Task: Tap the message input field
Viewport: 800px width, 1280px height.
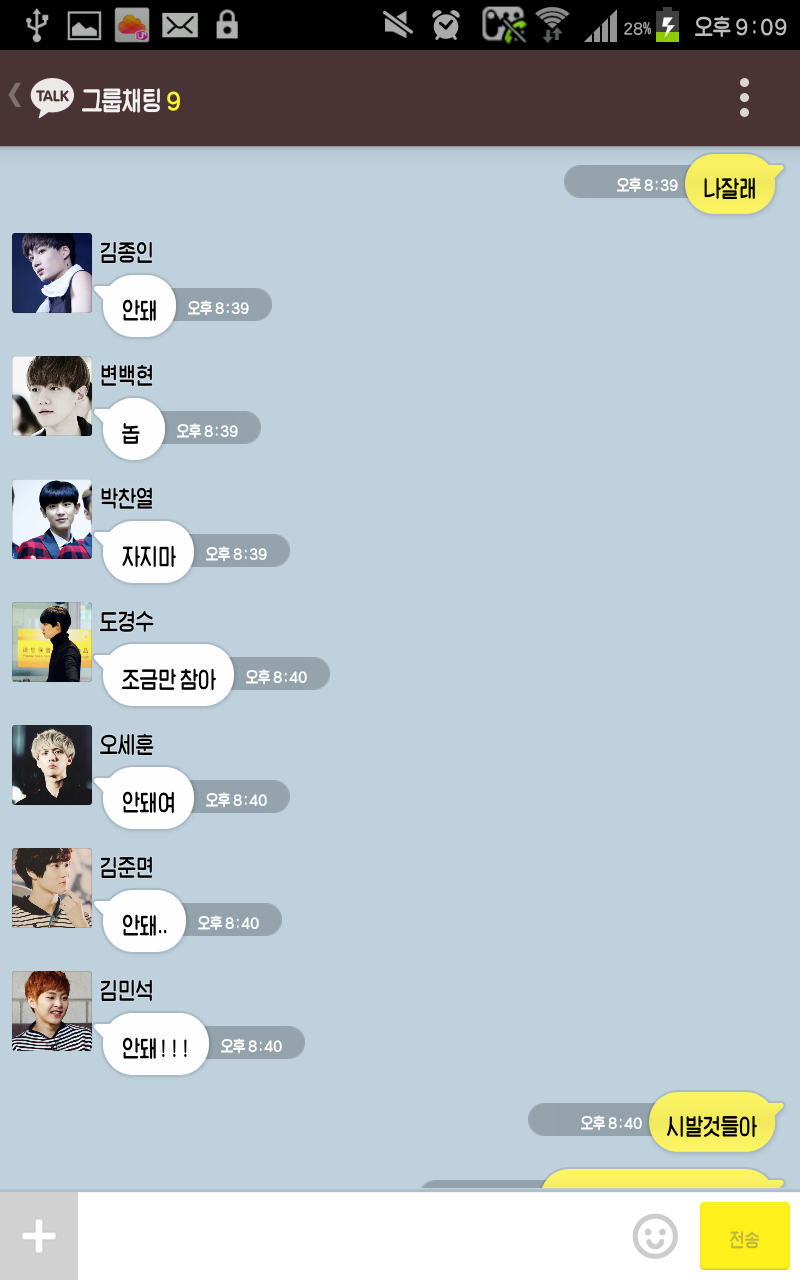Action: coord(350,1236)
